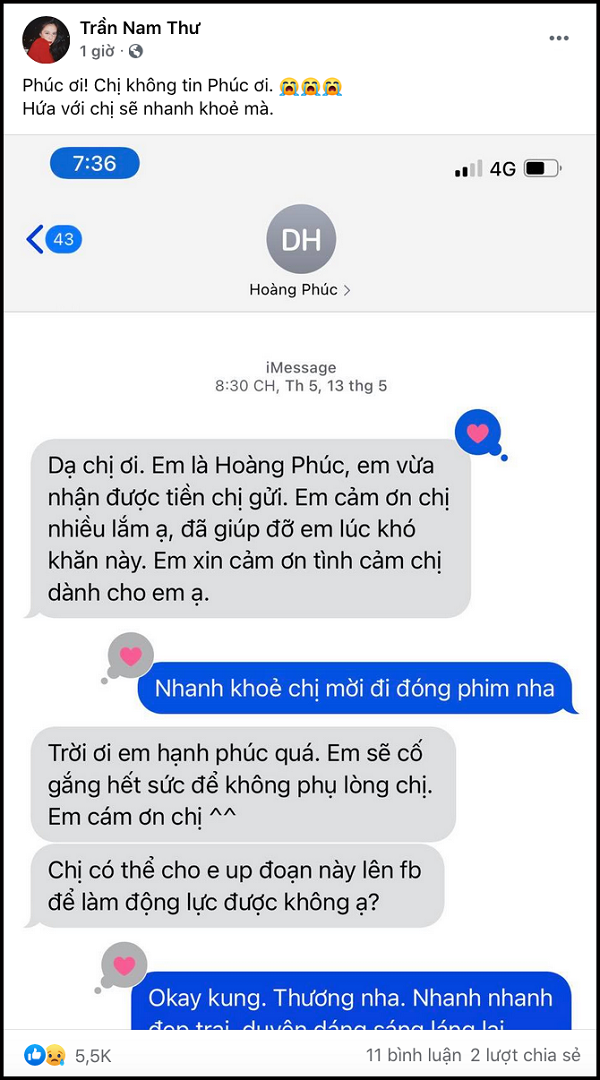Open the attached iMessage screenshot image
Viewport: 600px width, 1080px height.
click(300, 580)
